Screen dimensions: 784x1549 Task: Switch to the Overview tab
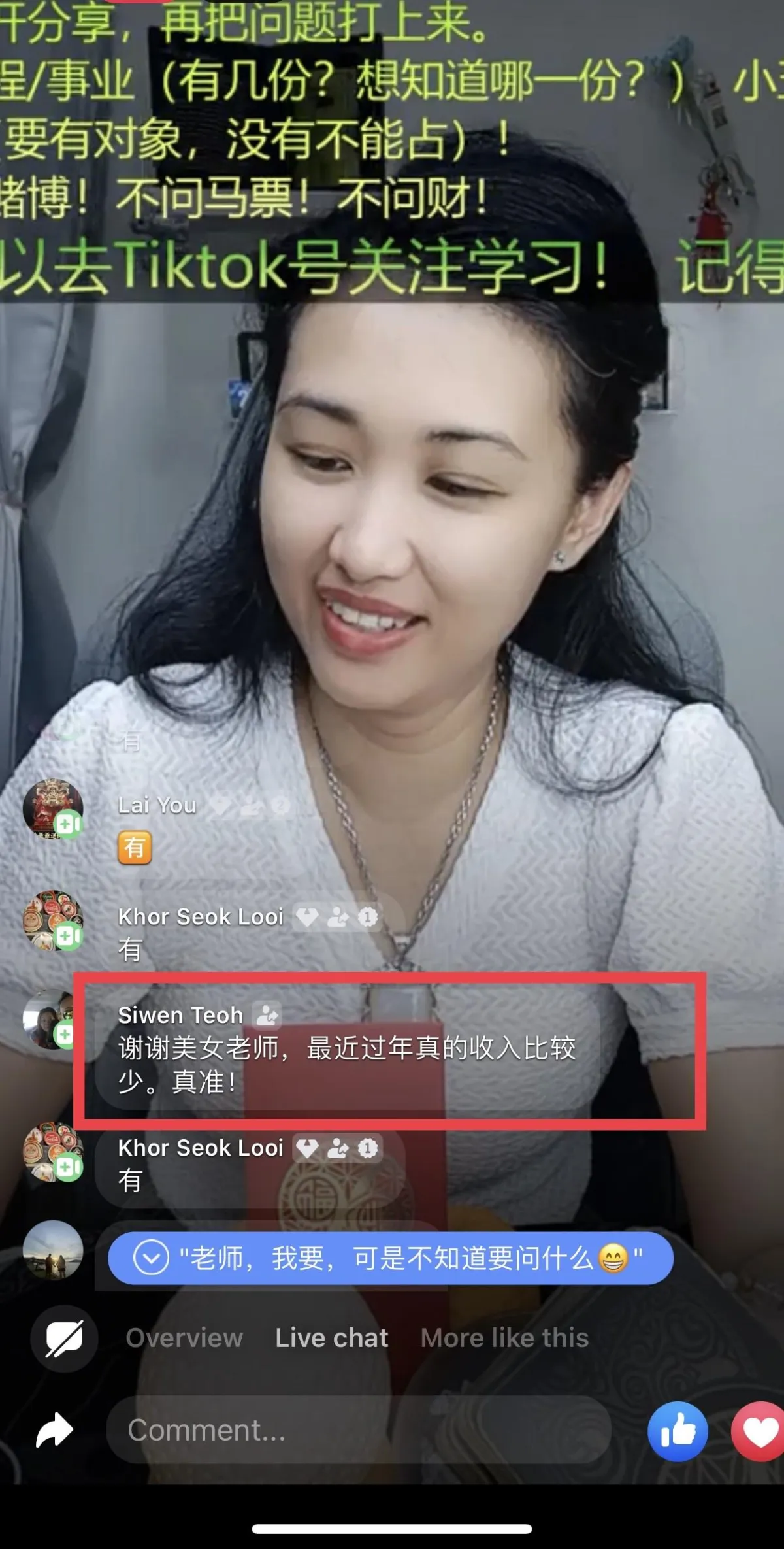click(x=184, y=1338)
